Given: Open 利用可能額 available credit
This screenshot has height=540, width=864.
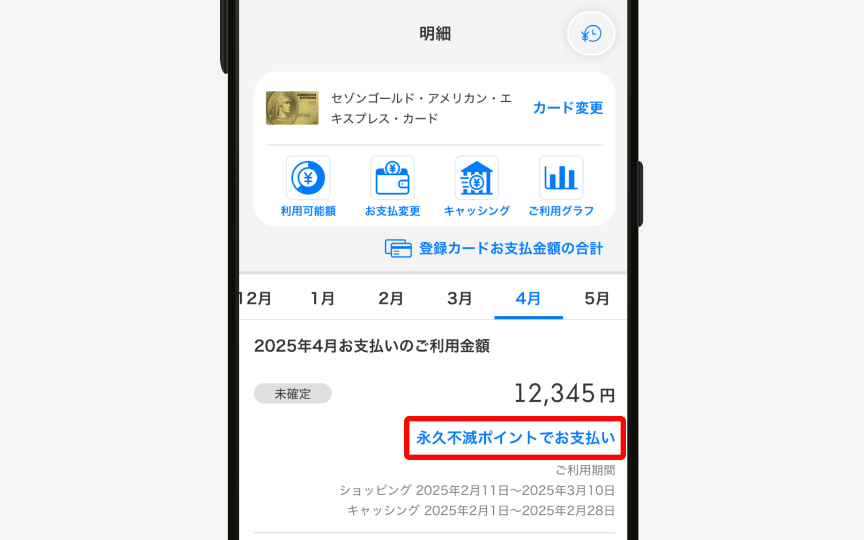Looking at the screenshot, I should pyautogui.click(x=308, y=187).
